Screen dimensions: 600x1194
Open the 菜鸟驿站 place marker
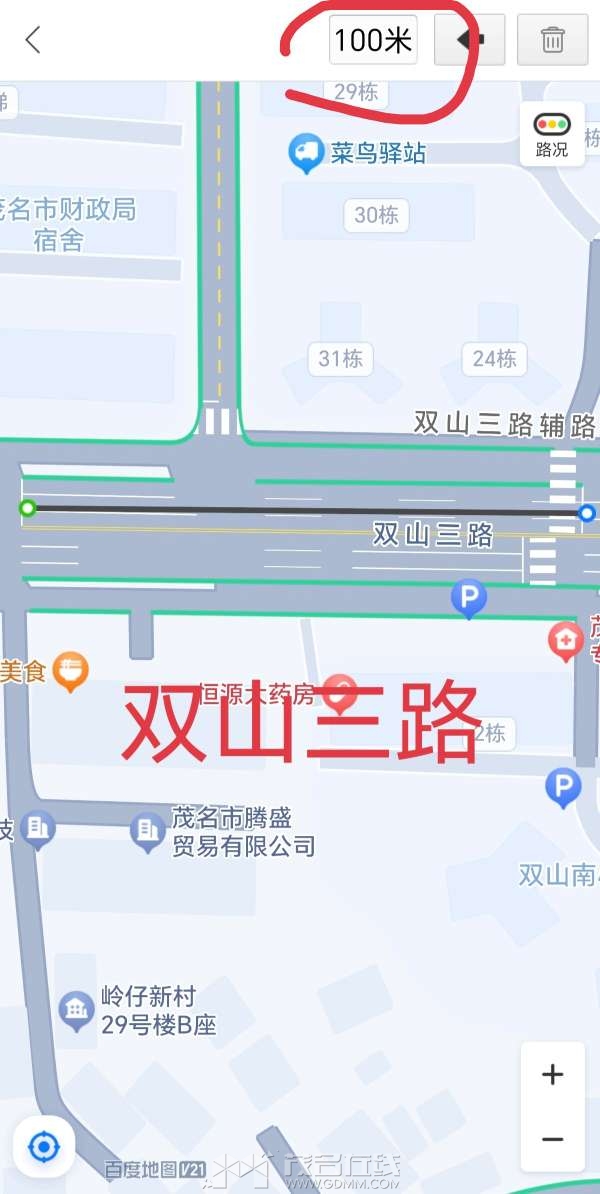point(305,153)
